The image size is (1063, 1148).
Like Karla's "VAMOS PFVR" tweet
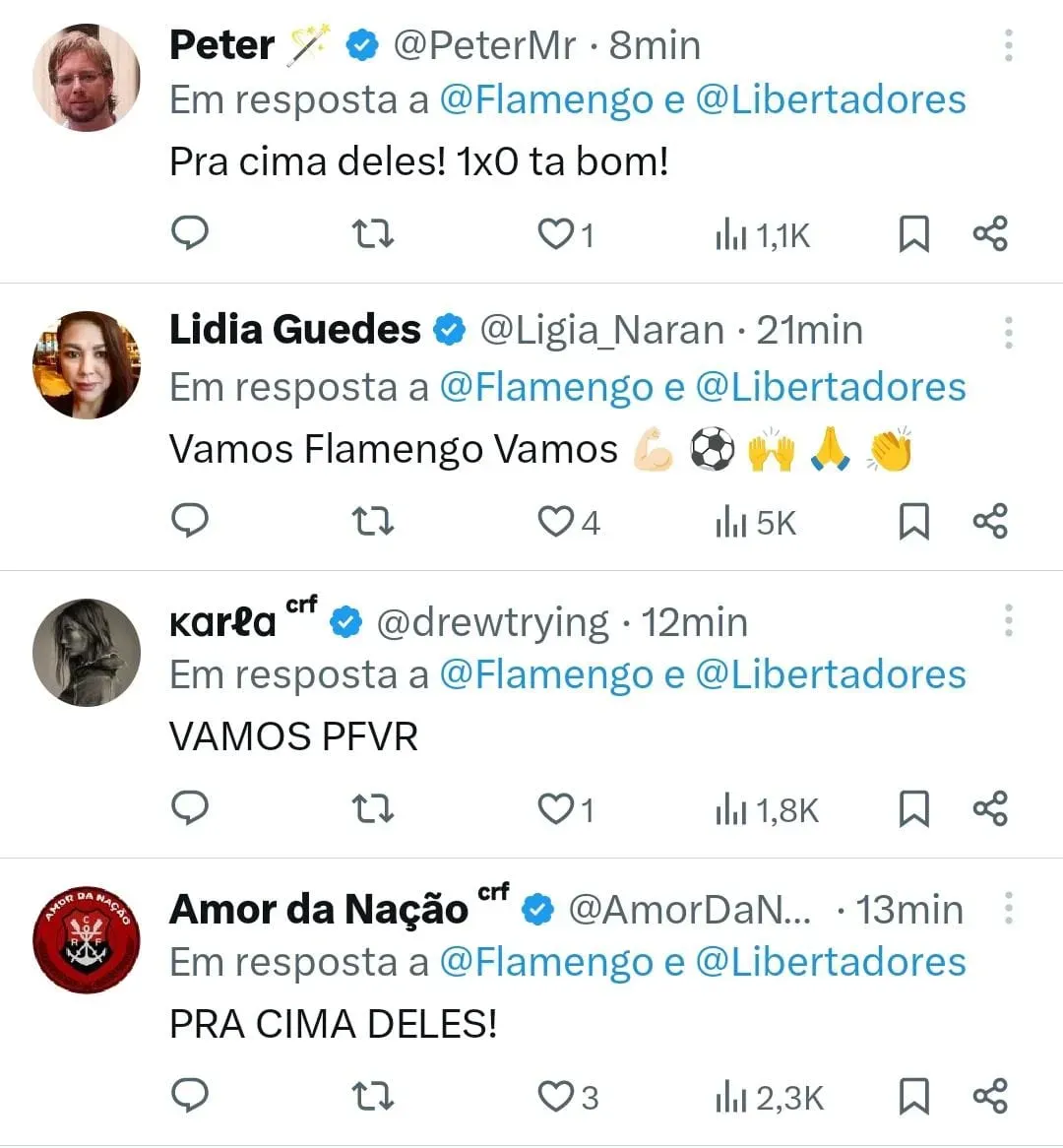coord(556,809)
